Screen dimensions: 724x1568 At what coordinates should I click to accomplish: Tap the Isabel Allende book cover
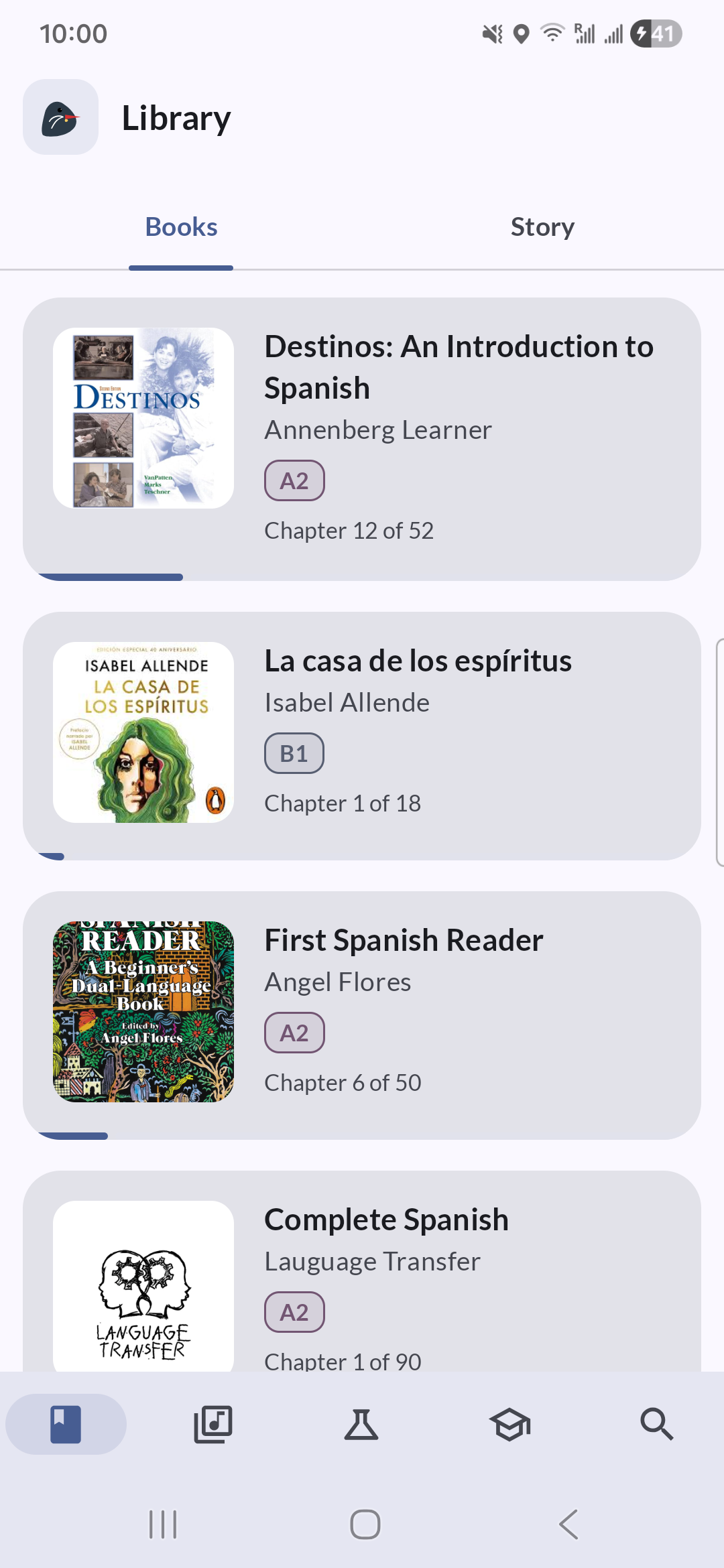point(143,730)
